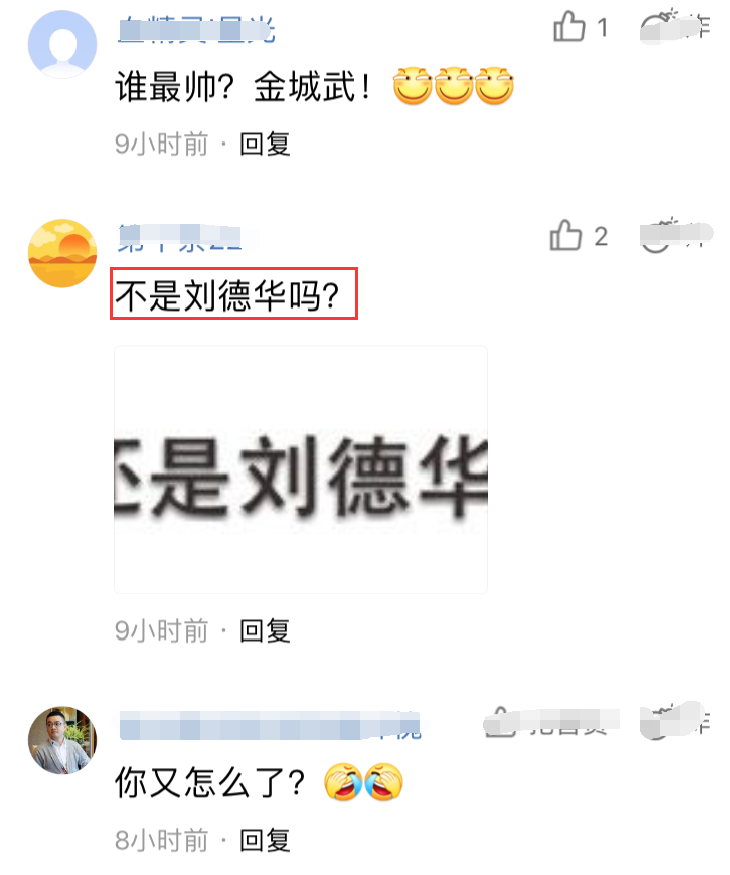Open the 刘德华 image attached to comment
The width and height of the screenshot is (730, 875).
301,470
